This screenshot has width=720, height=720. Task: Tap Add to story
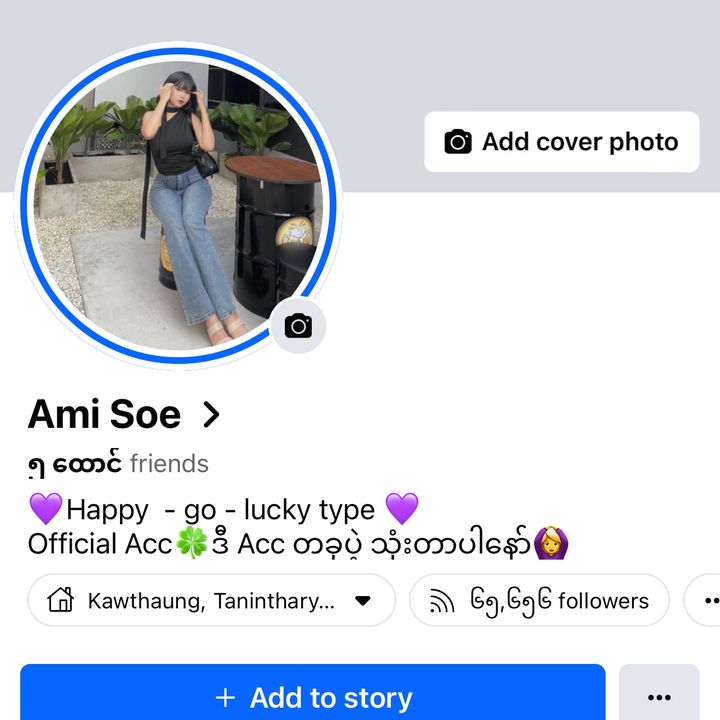pos(312,697)
